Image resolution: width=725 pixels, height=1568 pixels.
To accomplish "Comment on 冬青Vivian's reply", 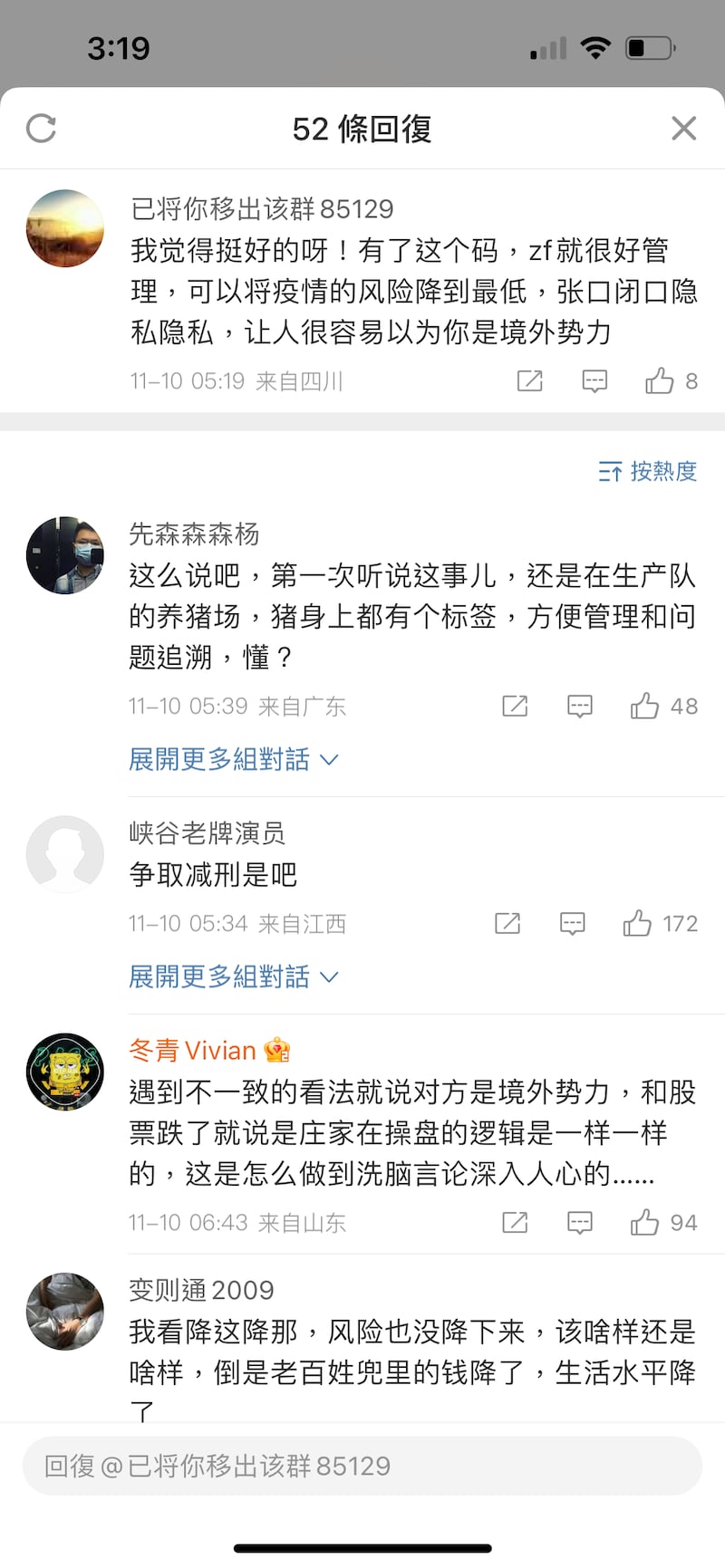I will pos(580,1223).
